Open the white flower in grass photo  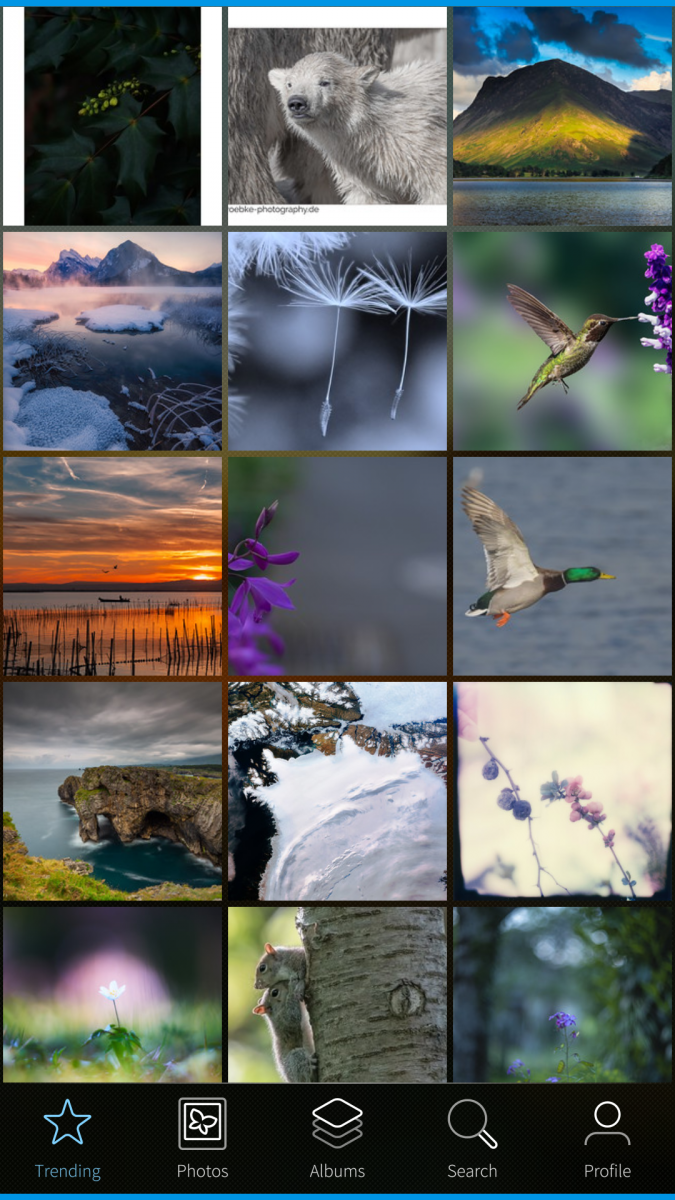112,994
